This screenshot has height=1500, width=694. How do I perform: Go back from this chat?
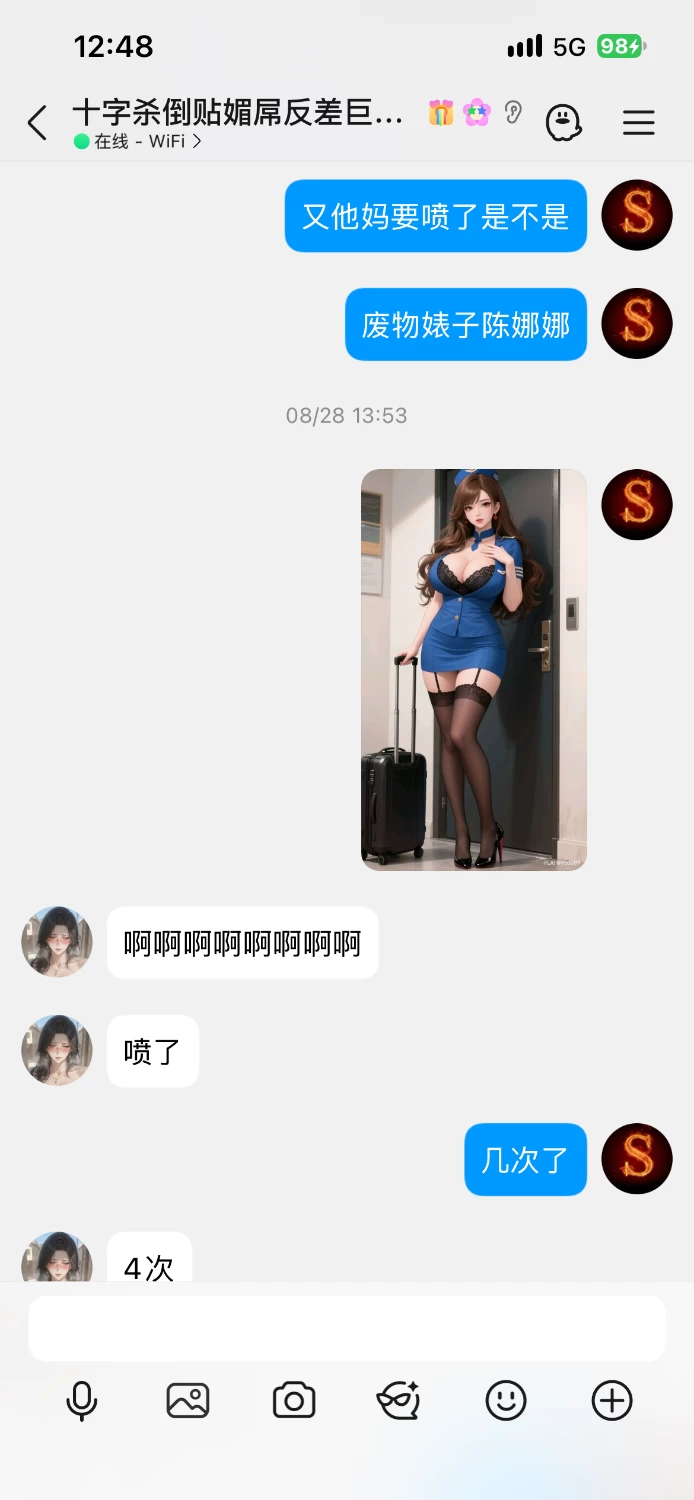click(x=37, y=123)
